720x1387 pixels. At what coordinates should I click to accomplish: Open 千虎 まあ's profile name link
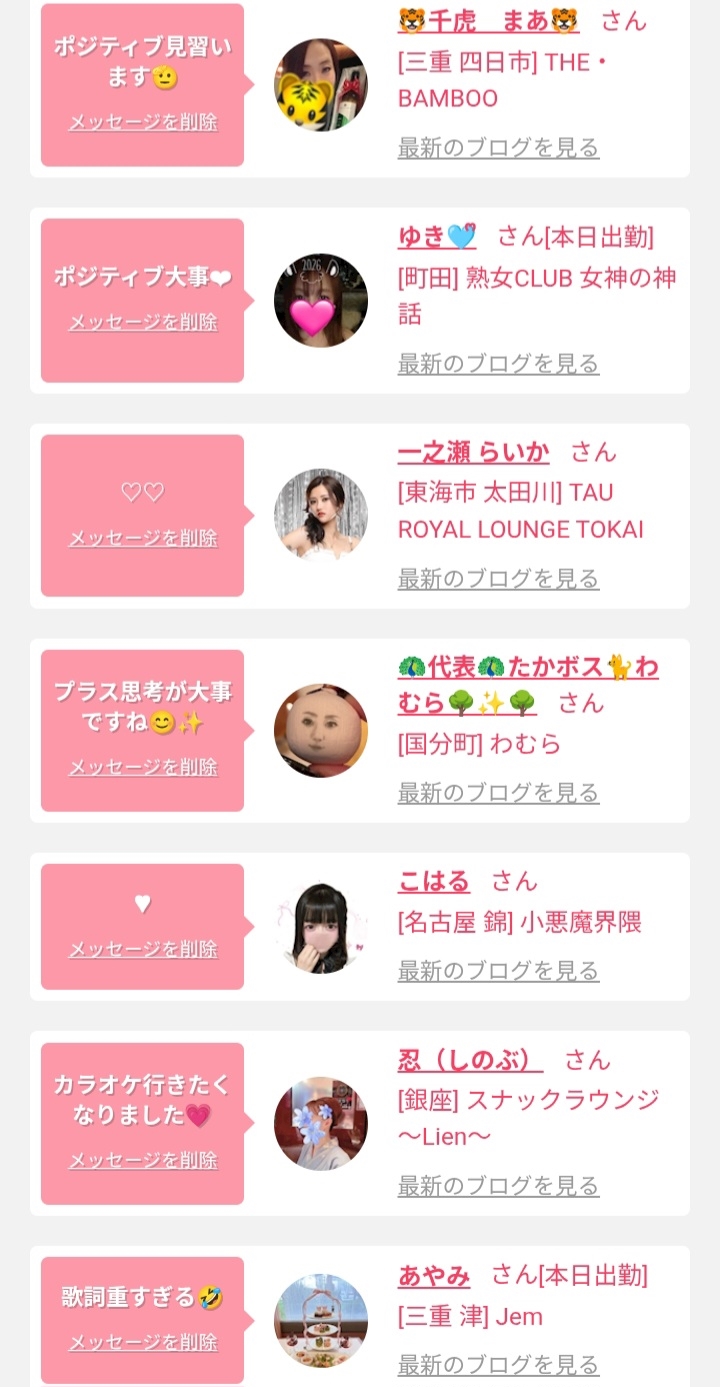click(x=489, y=19)
